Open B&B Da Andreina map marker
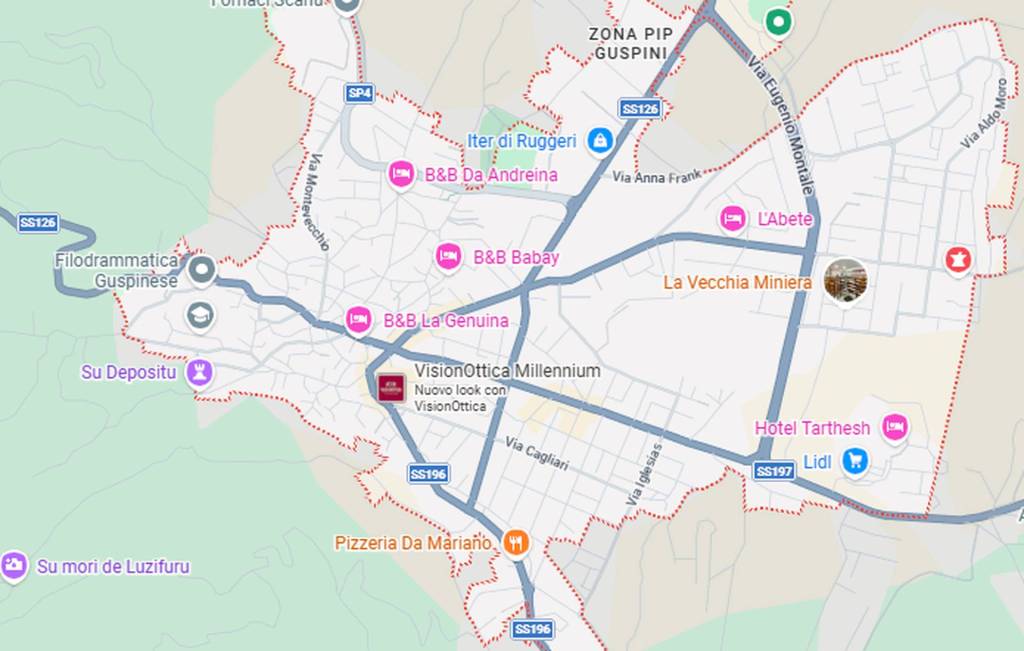1024x651 pixels. coord(401,174)
